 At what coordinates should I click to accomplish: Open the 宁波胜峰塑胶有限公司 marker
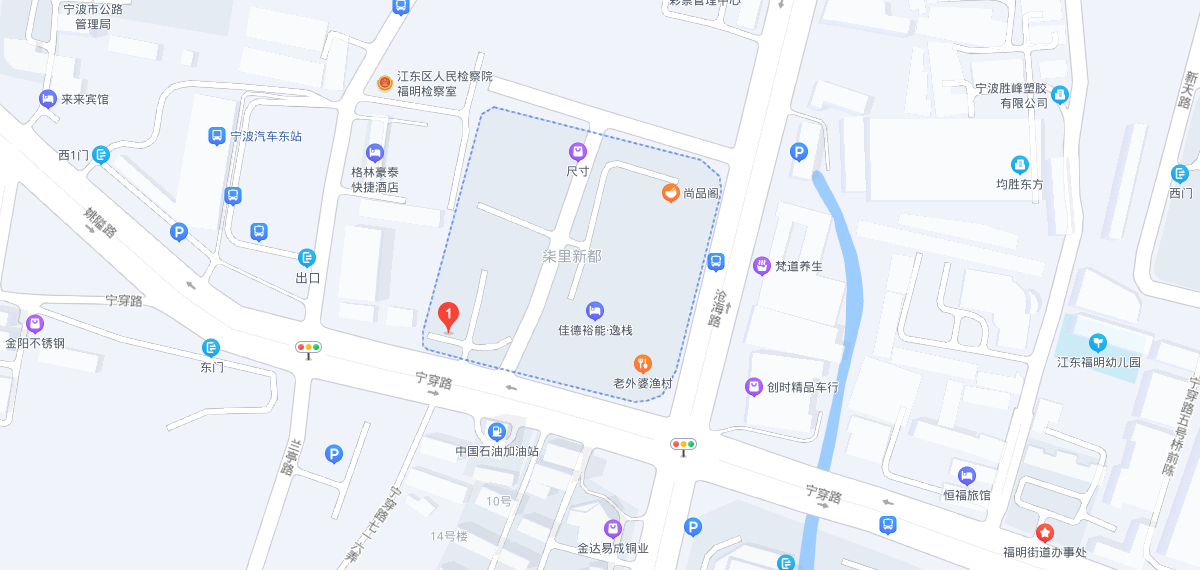point(1060,95)
